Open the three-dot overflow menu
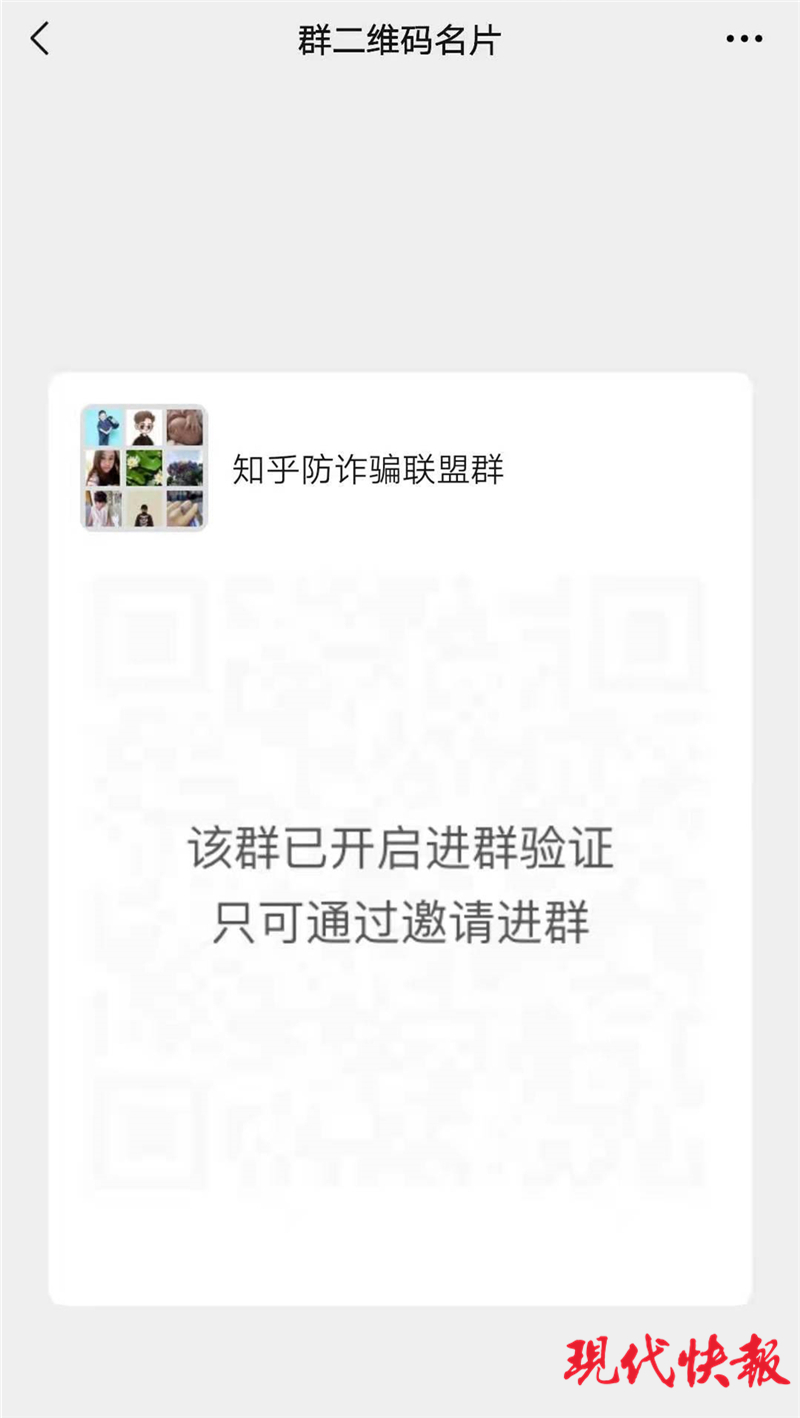The height and width of the screenshot is (1418, 800). [x=744, y=40]
